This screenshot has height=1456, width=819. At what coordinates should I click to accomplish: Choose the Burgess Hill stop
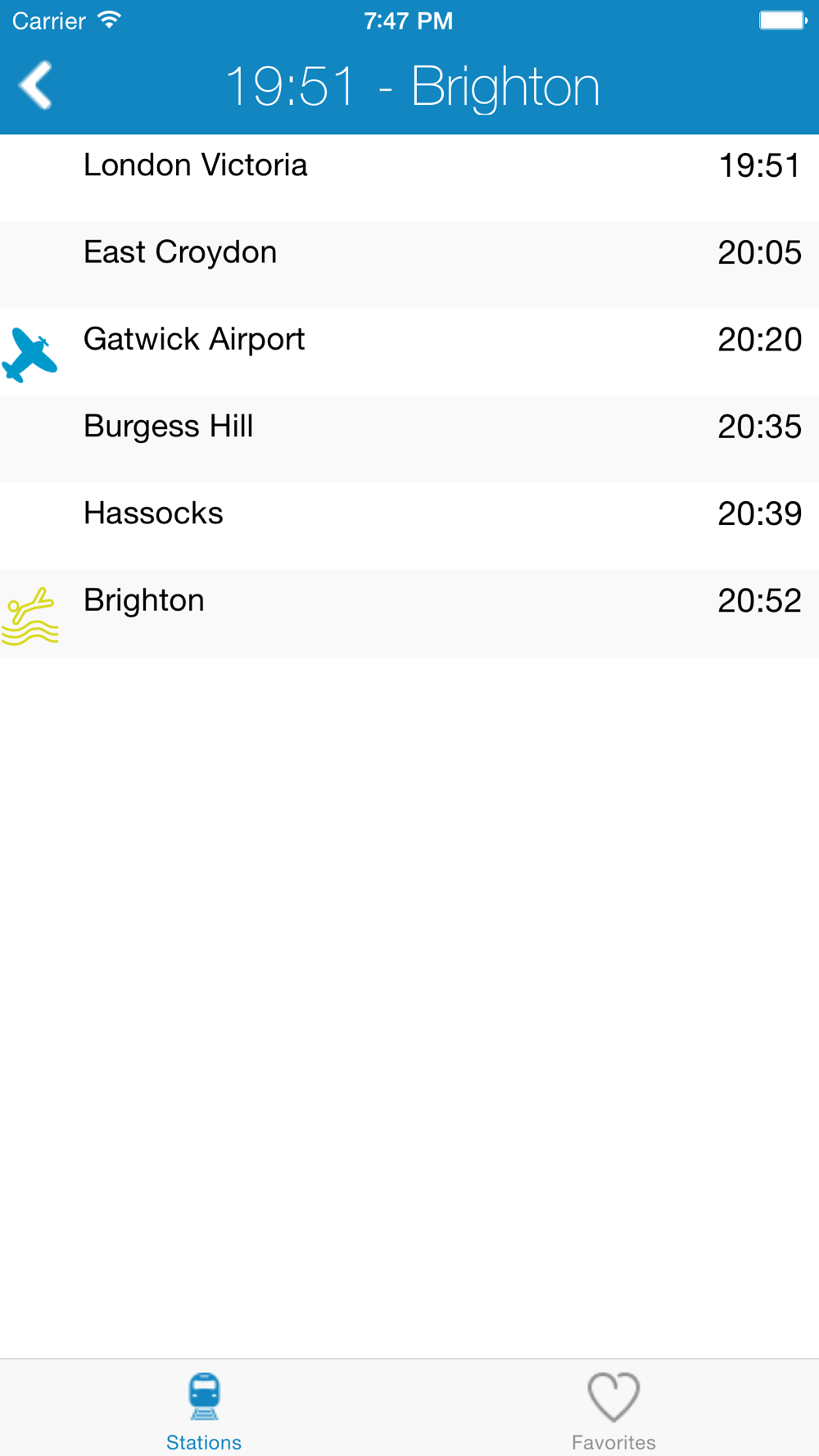[x=409, y=439]
